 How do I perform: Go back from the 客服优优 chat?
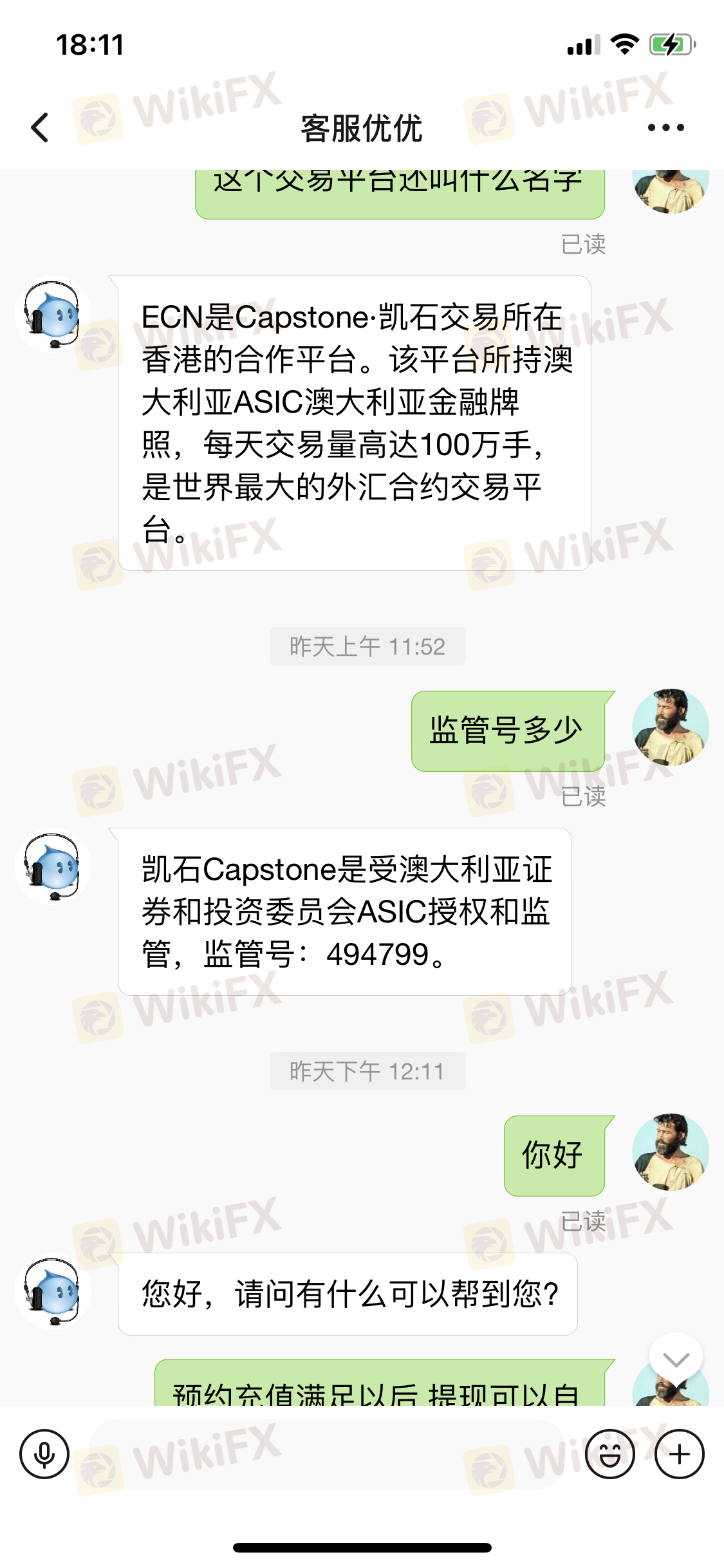tap(40, 127)
